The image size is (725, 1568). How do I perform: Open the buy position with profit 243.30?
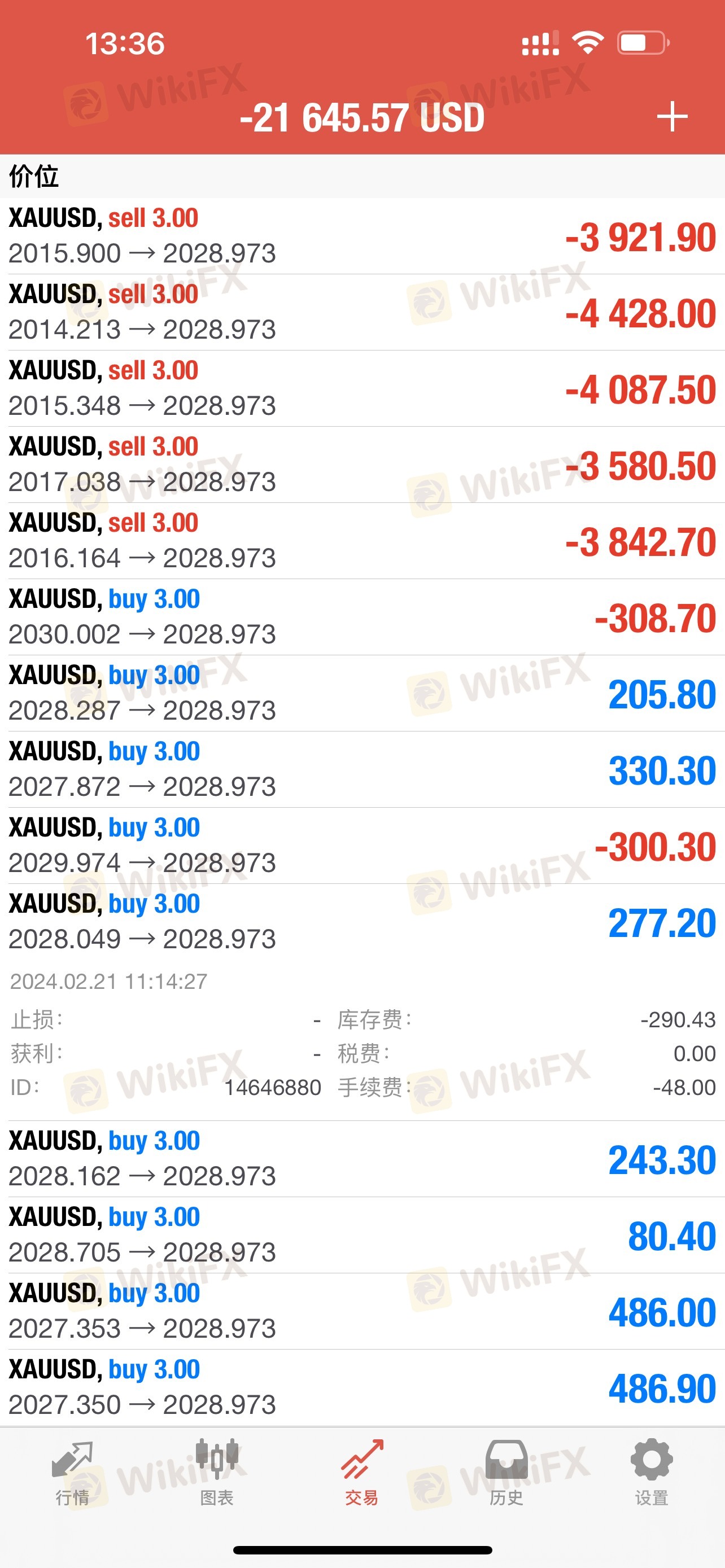coord(362,1158)
